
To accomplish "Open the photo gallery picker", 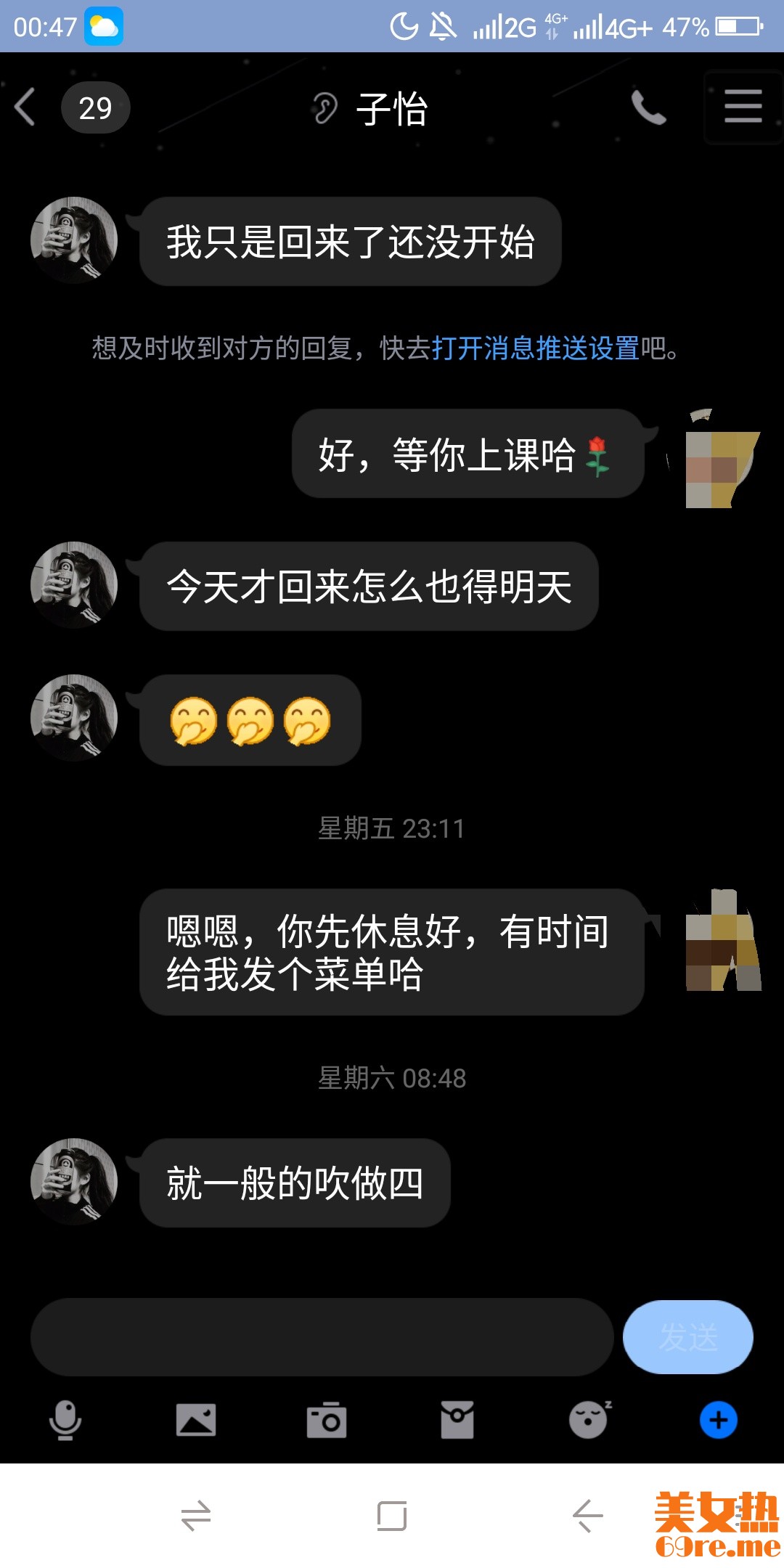I will coord(196,1420).
